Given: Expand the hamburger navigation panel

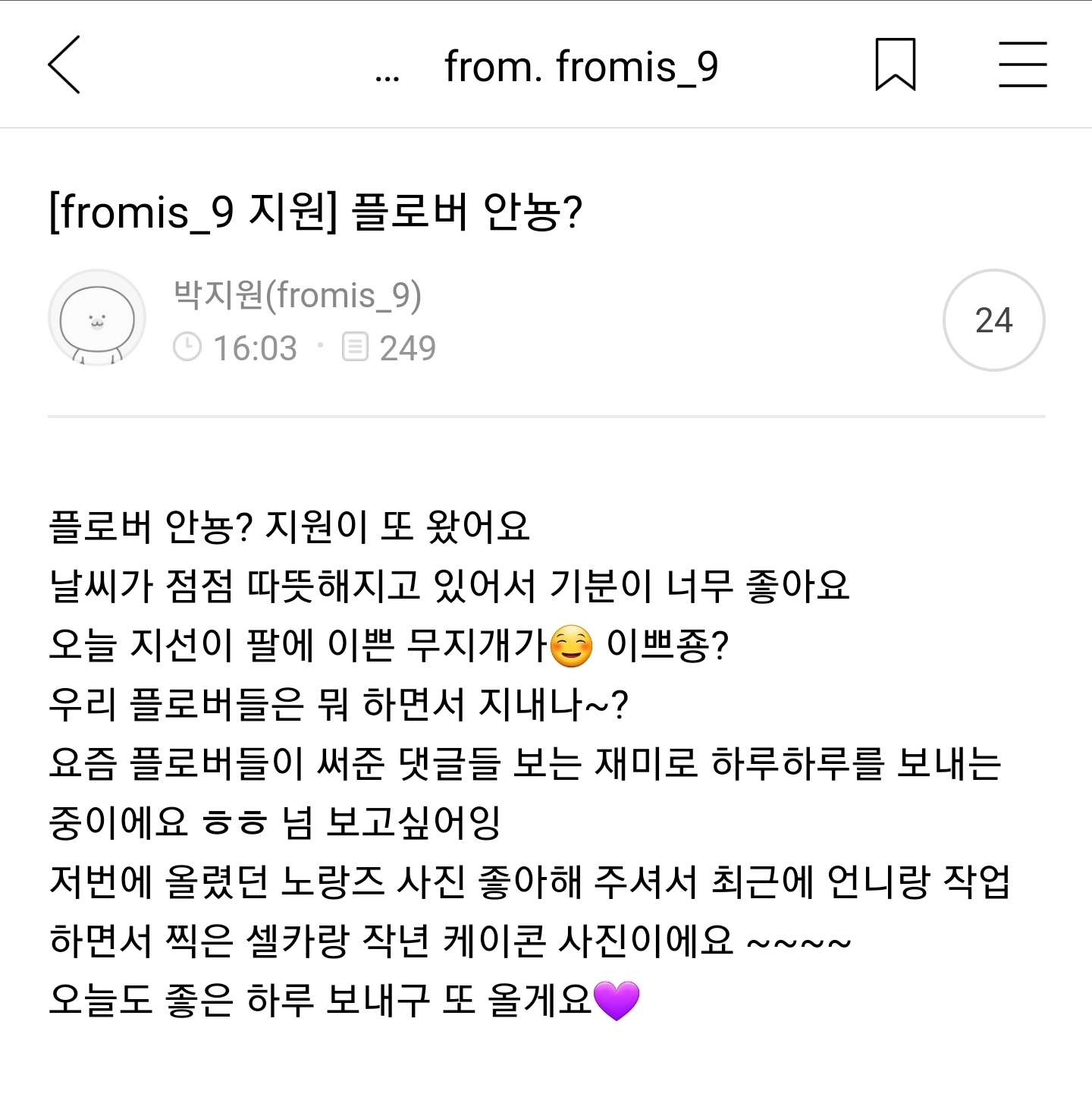Looking at the screenshot, I should tap(1023, 65).
